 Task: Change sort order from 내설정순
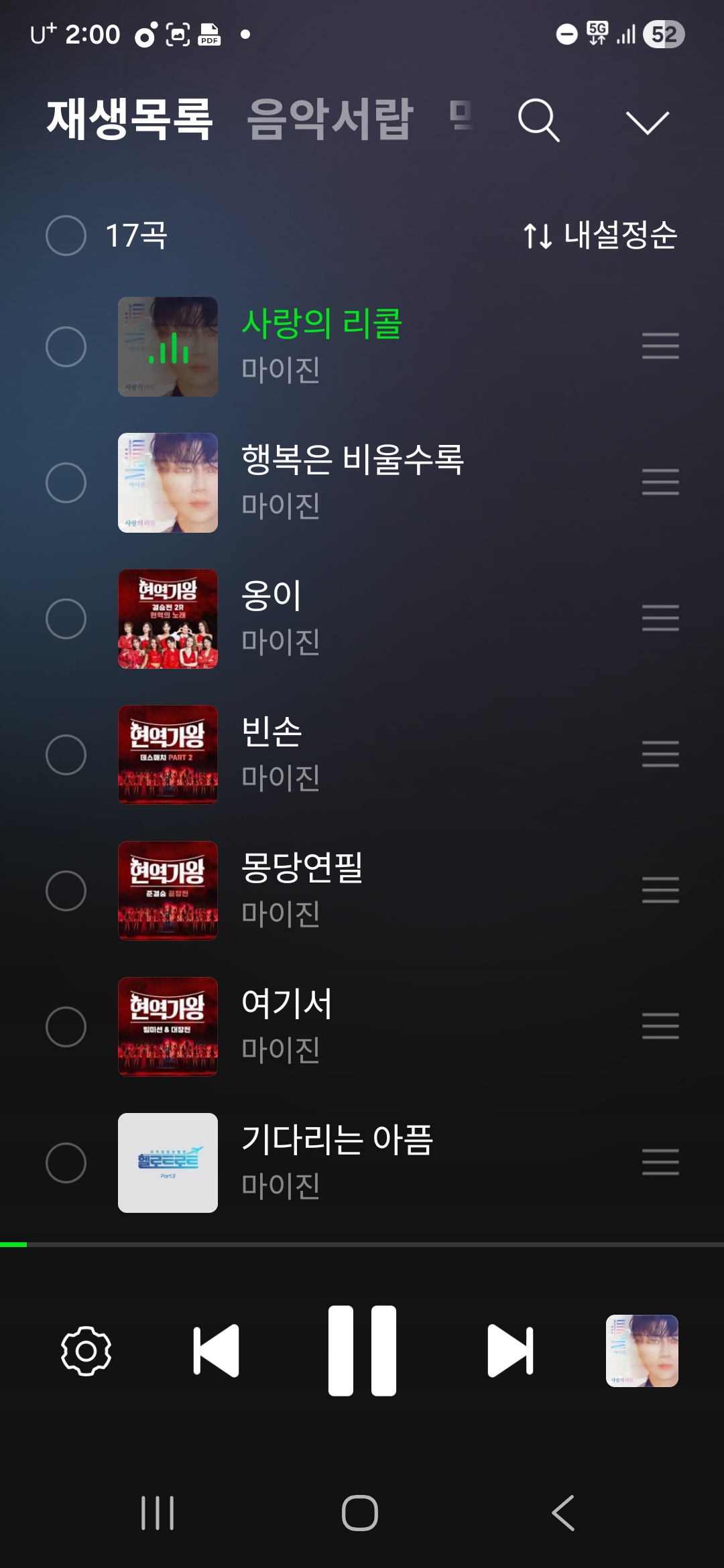click(600, 235)
